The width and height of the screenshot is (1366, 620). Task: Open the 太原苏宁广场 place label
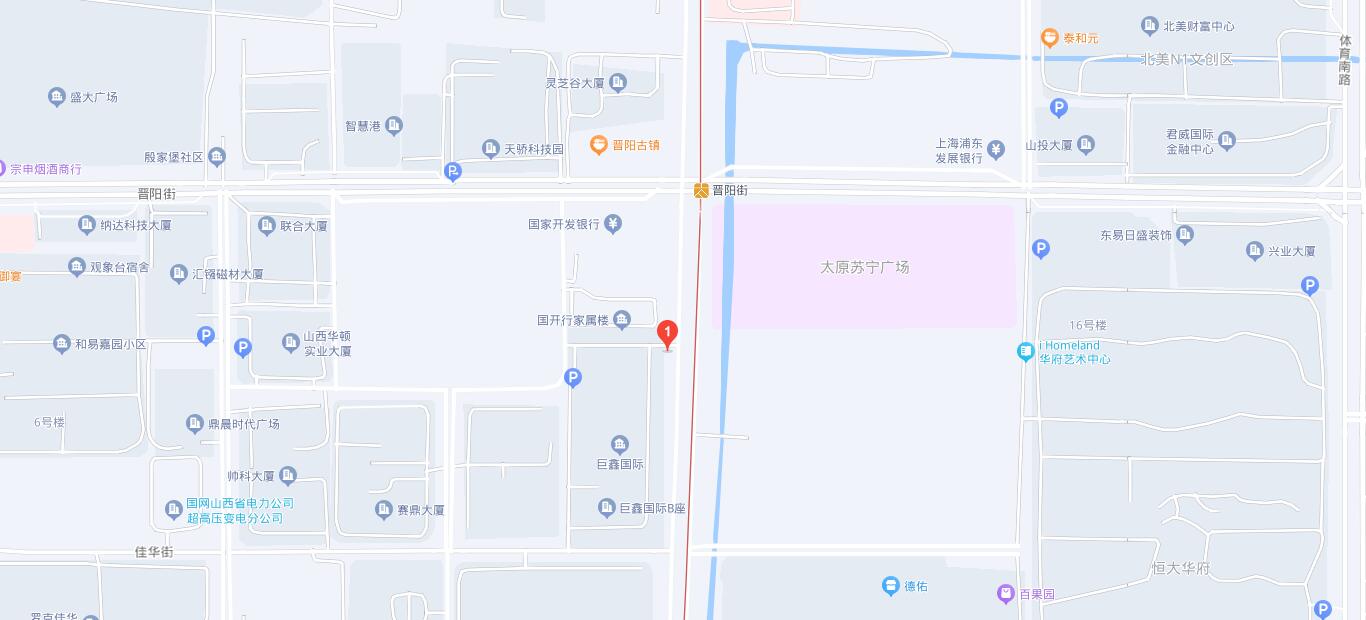(864, 267)
